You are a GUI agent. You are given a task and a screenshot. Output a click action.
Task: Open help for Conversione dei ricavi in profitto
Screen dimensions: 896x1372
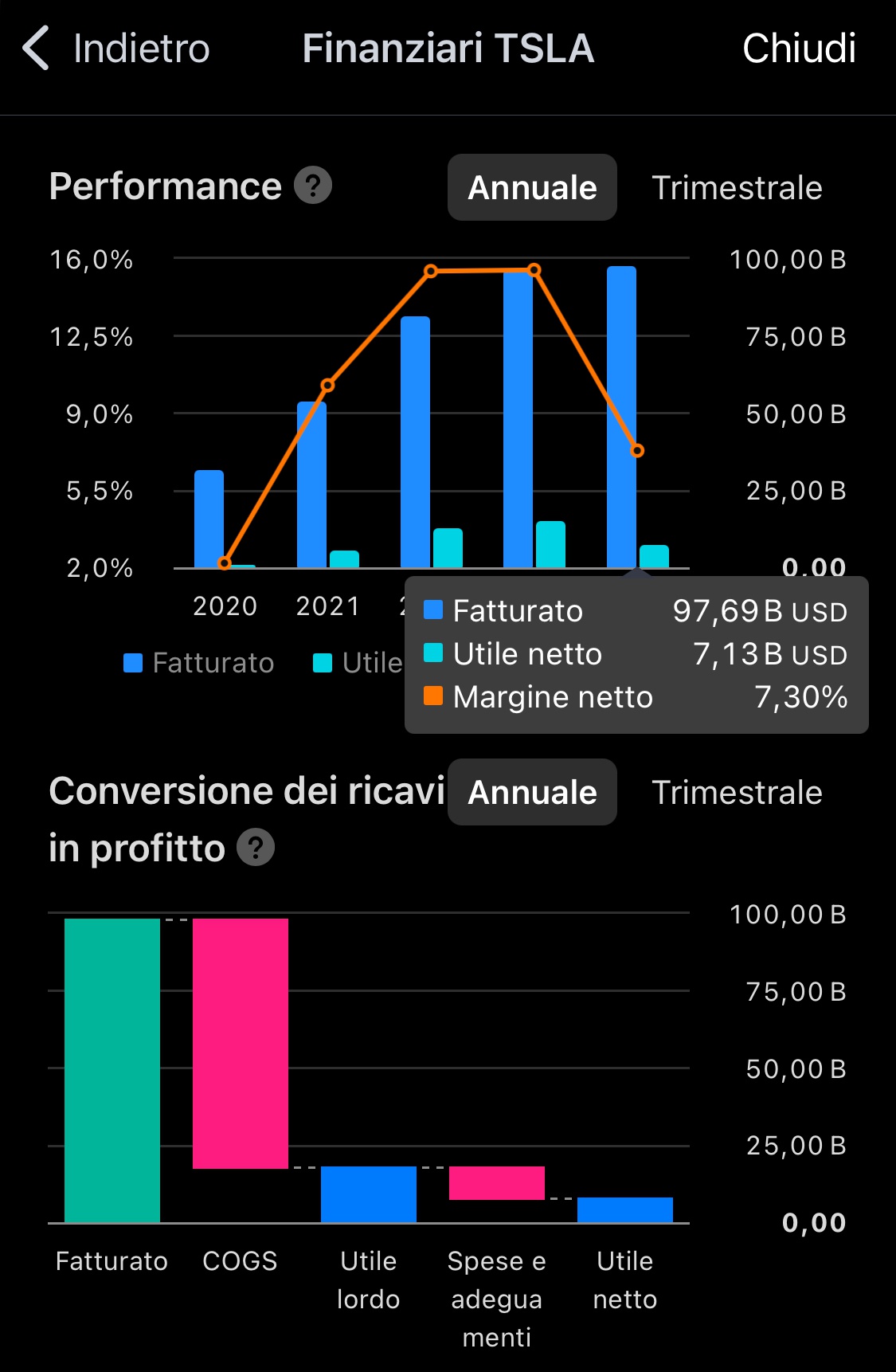(256, 848)
